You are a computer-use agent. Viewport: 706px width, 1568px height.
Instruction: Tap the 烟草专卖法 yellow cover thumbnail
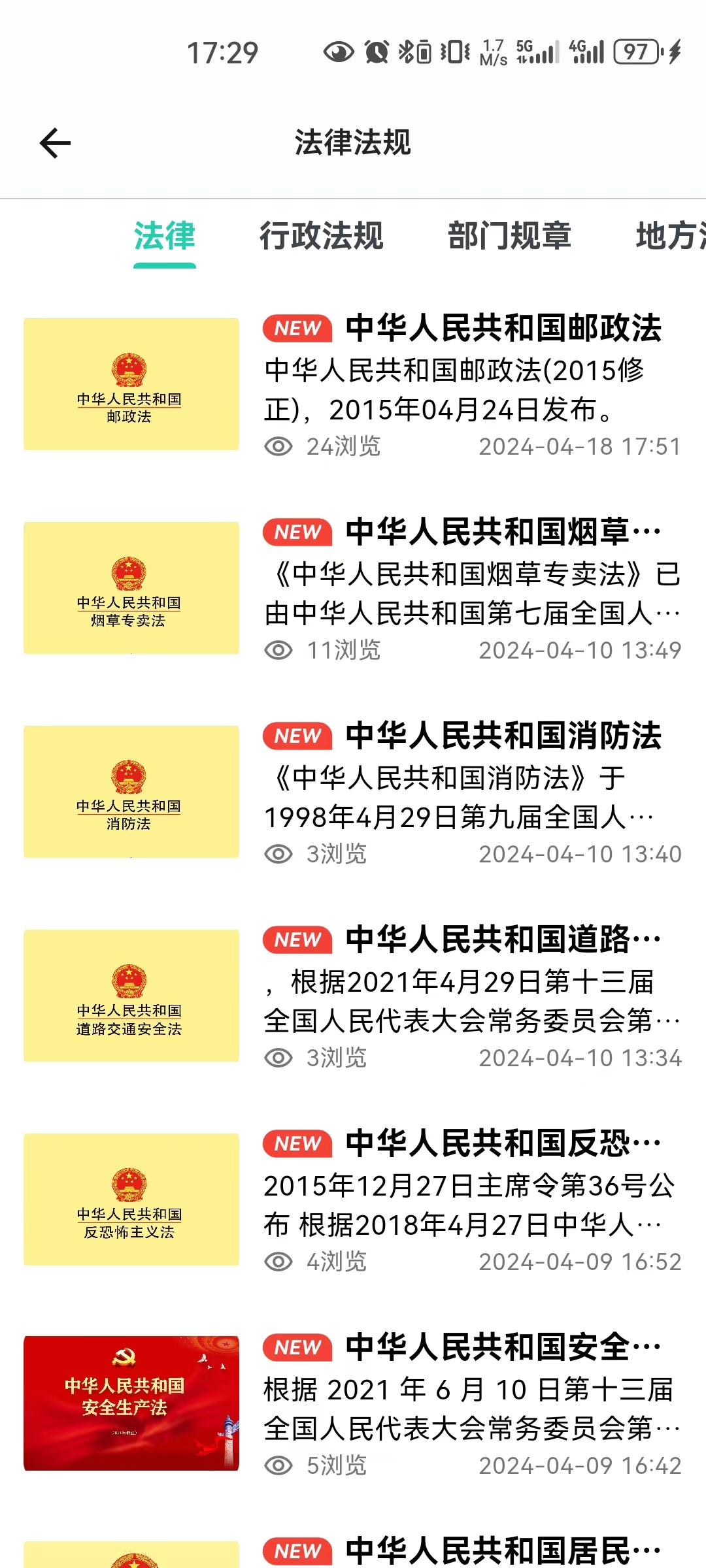131,586
